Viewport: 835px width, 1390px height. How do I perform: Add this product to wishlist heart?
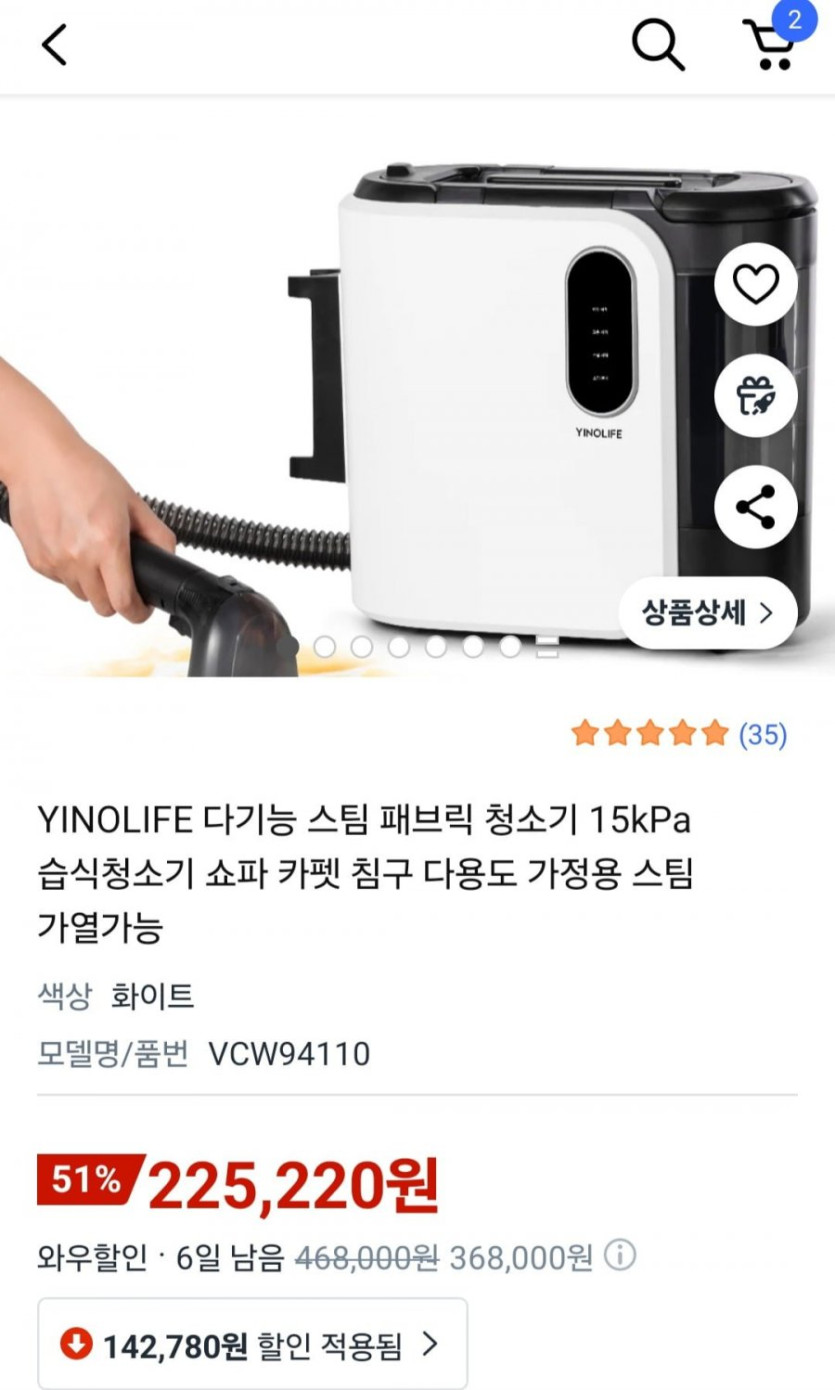tap(756, 285)
